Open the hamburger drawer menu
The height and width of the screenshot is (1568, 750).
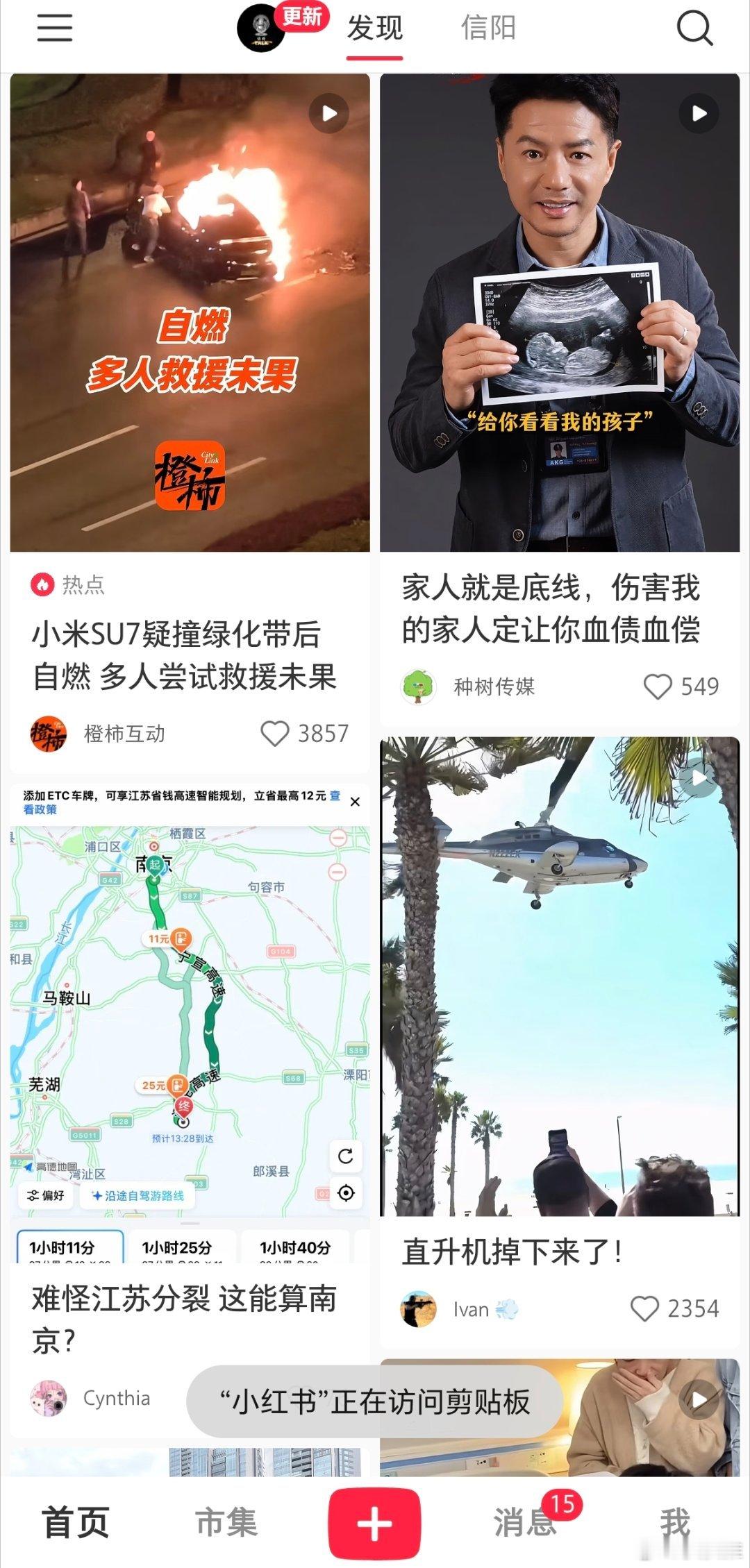55,28
